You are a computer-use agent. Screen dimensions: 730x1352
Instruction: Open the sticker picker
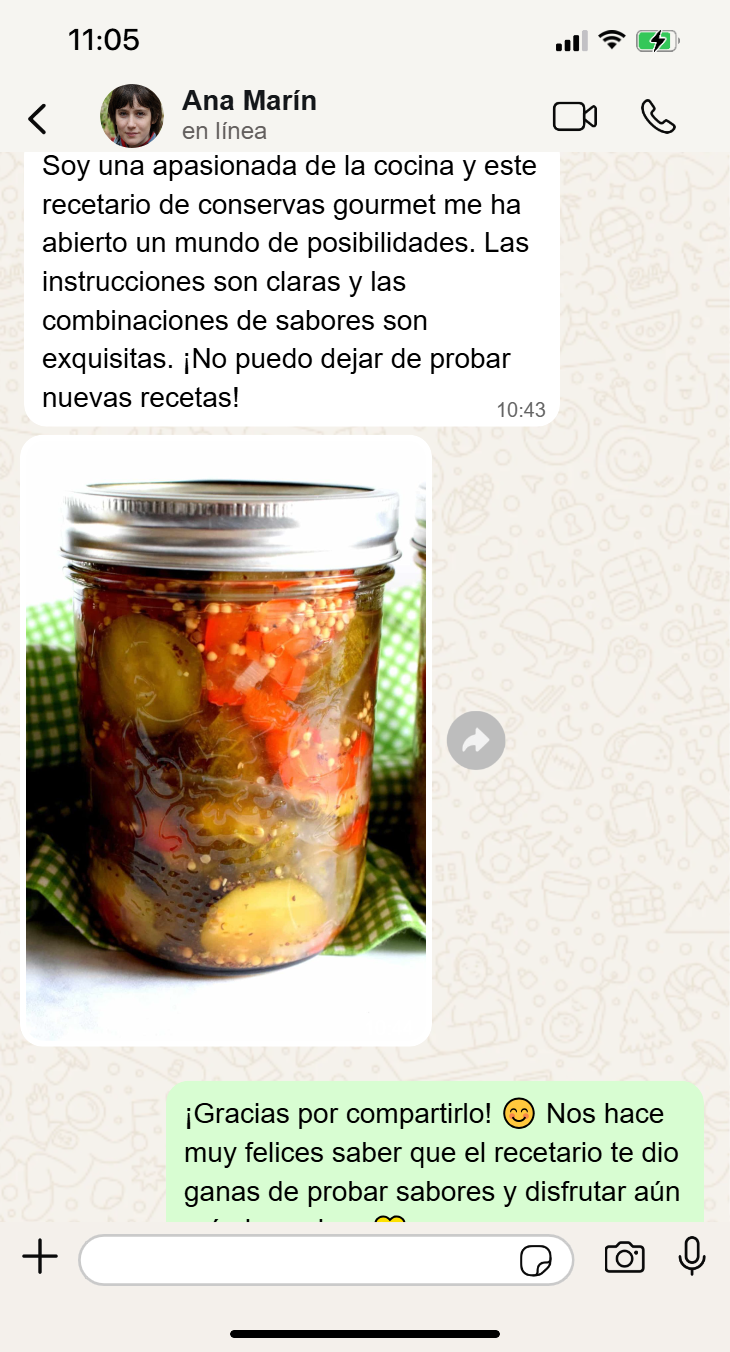pos(536,1260)
